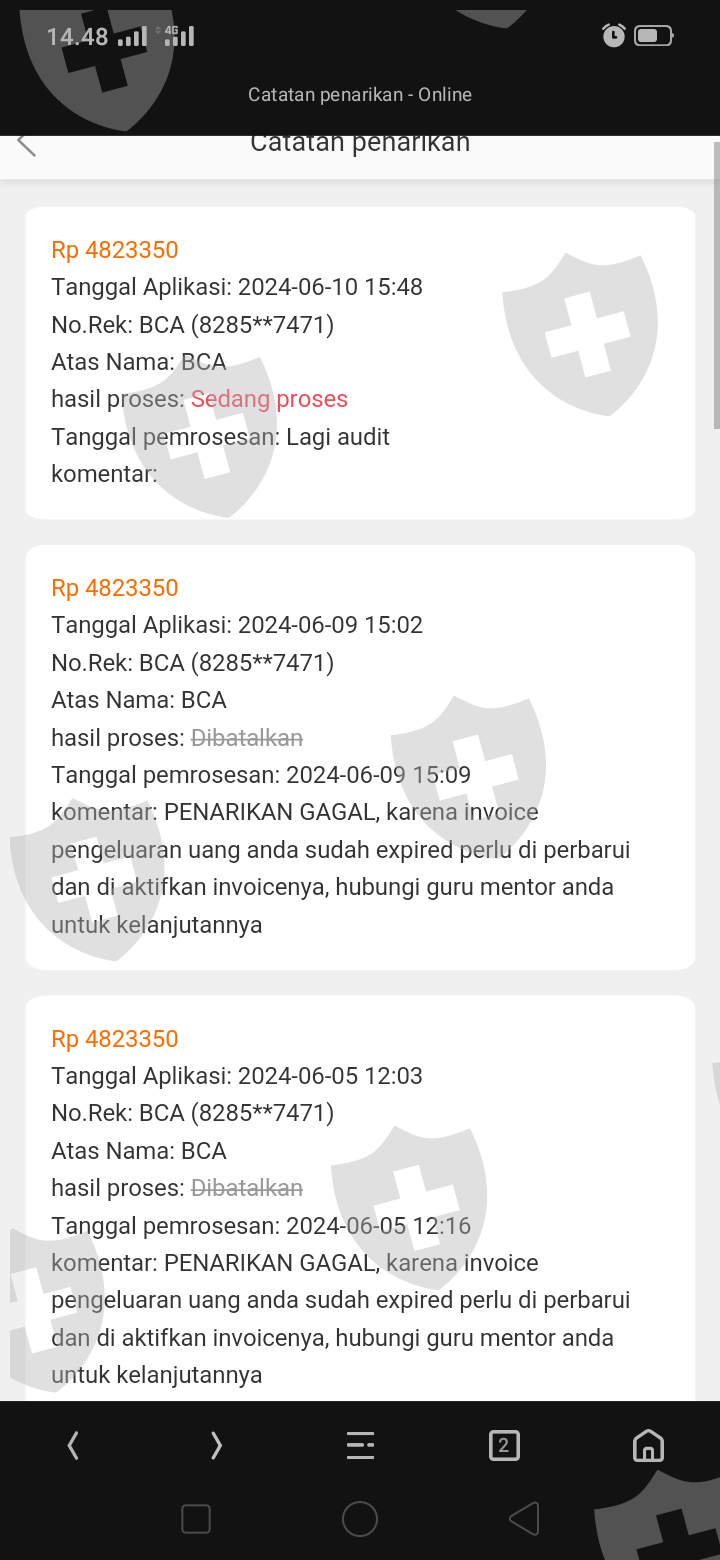The width and height of the screenshot is (720, 1560).
Task: Open recent apps with the system square button
Action: 196,1519
